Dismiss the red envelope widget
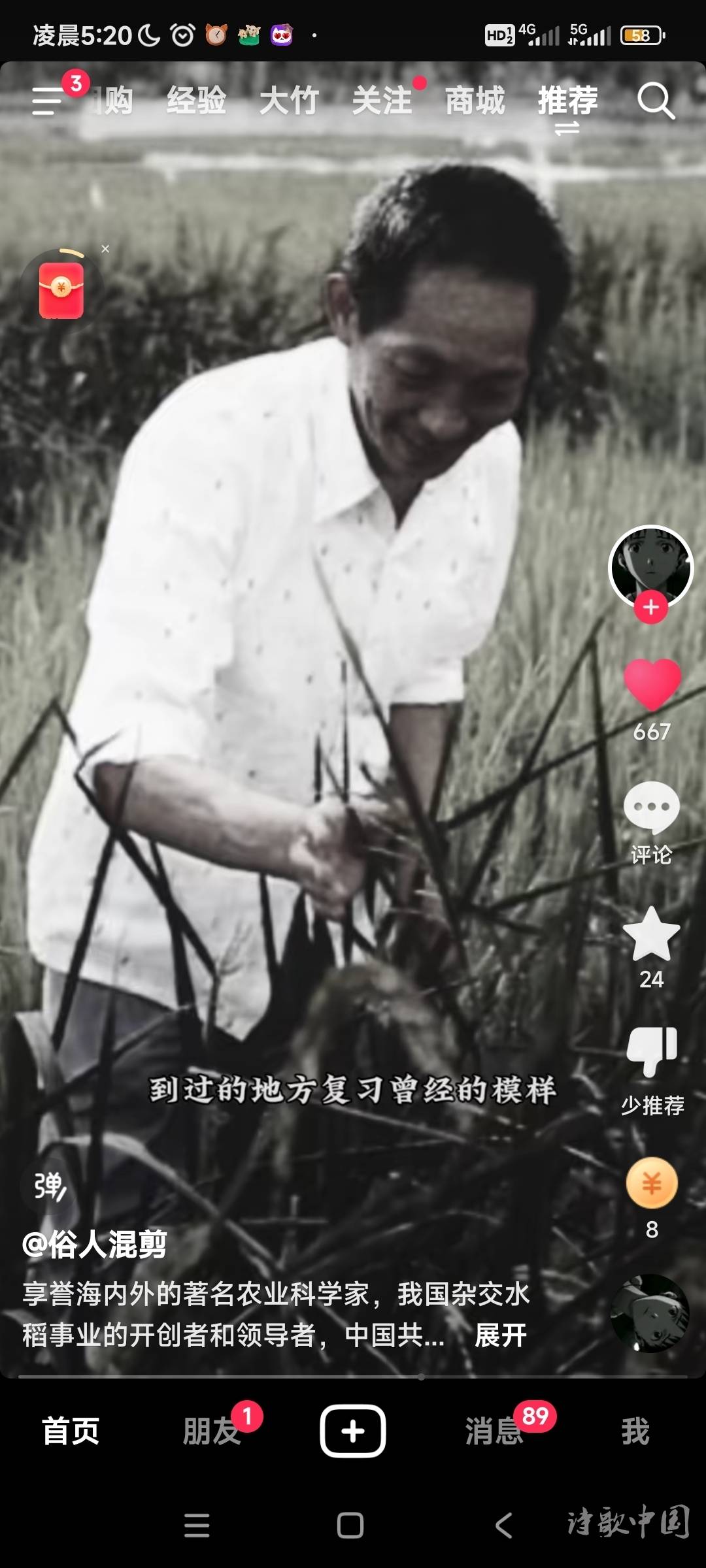 105,249
